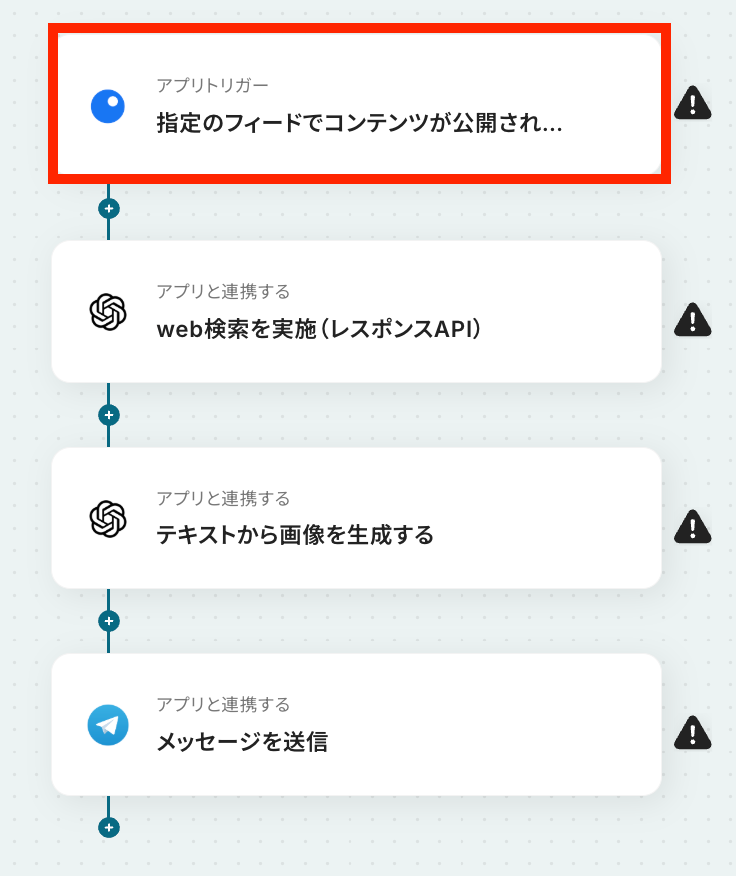Open the テキストから画像を生成する step
The image size is (736, 876).
356,518
